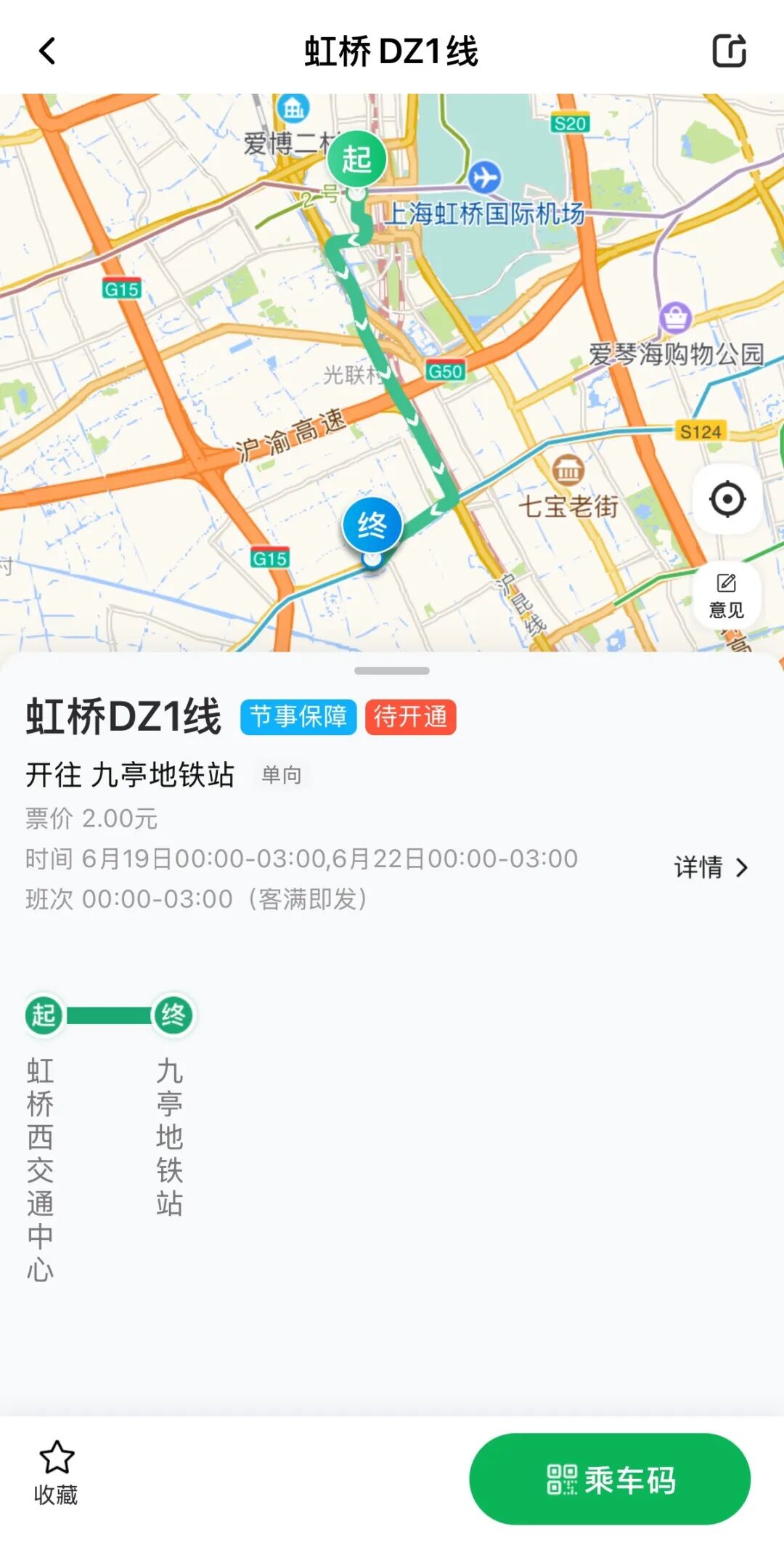This screenshot has height=1566, width=784.
Task: Recenter the map on current location
Action: [x=727, y=499]
